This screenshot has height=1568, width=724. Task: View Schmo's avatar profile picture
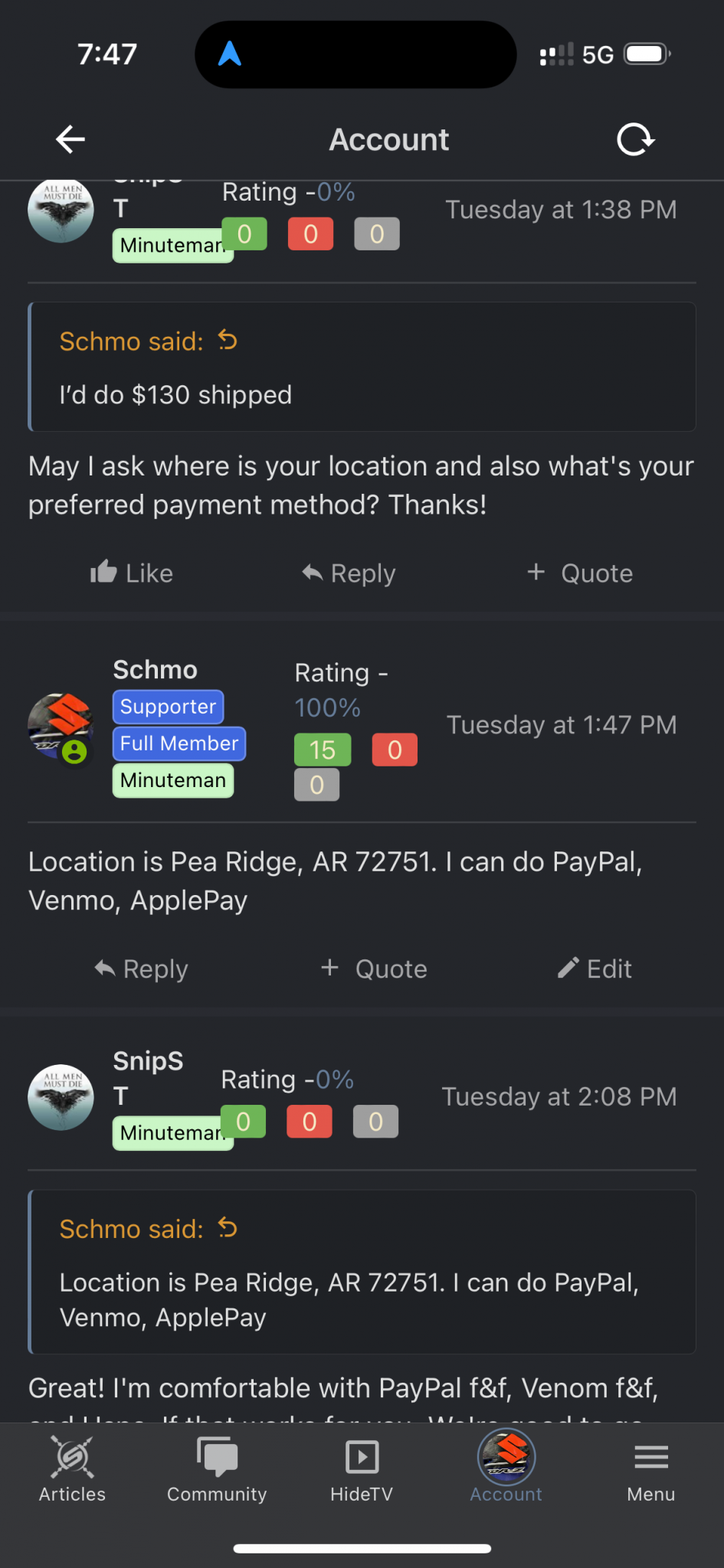[x=61, y=727]
